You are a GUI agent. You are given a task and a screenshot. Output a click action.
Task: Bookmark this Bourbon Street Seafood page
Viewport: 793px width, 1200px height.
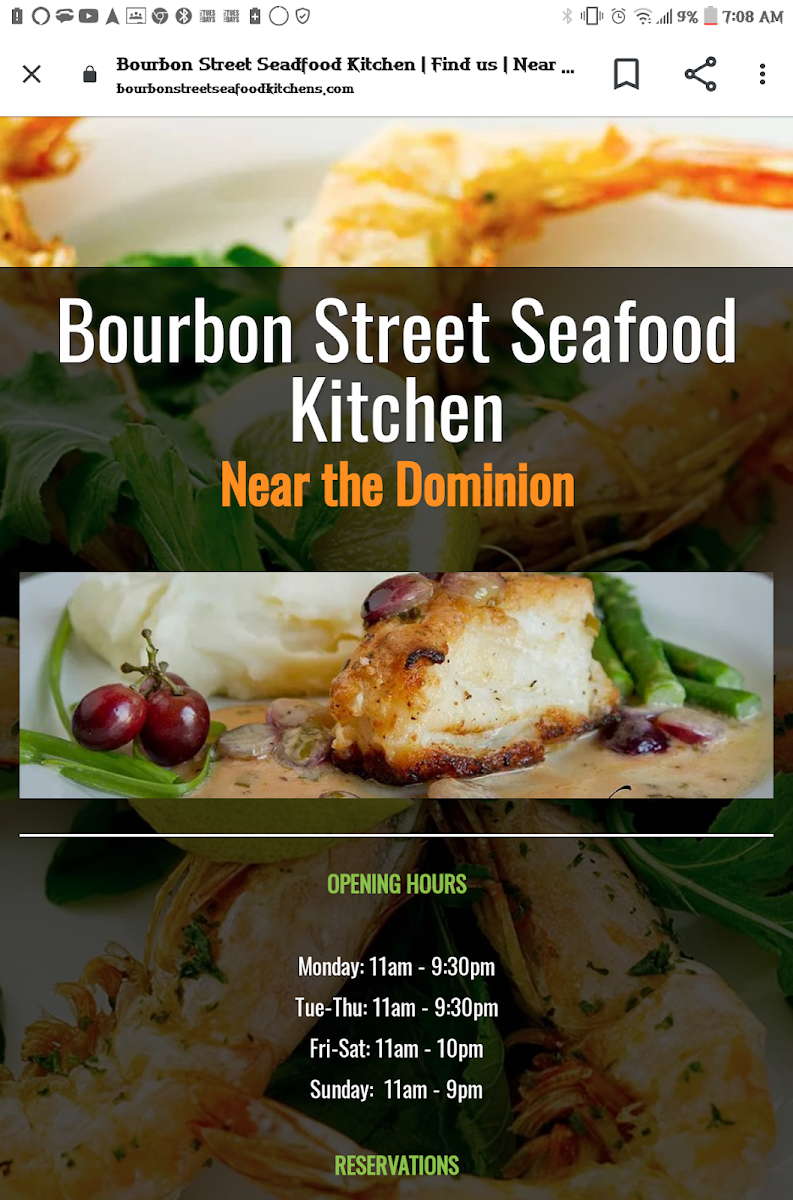(x=626, y=74)
